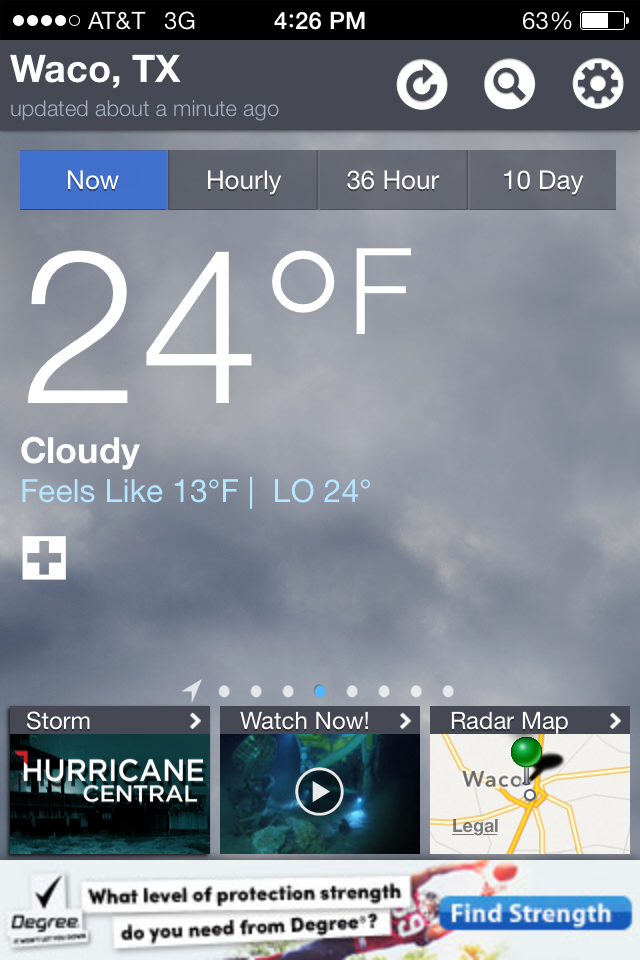Viewport: 640px width, 960px height.
Task: Expand weather details with the plus icon
Action: 44,558
